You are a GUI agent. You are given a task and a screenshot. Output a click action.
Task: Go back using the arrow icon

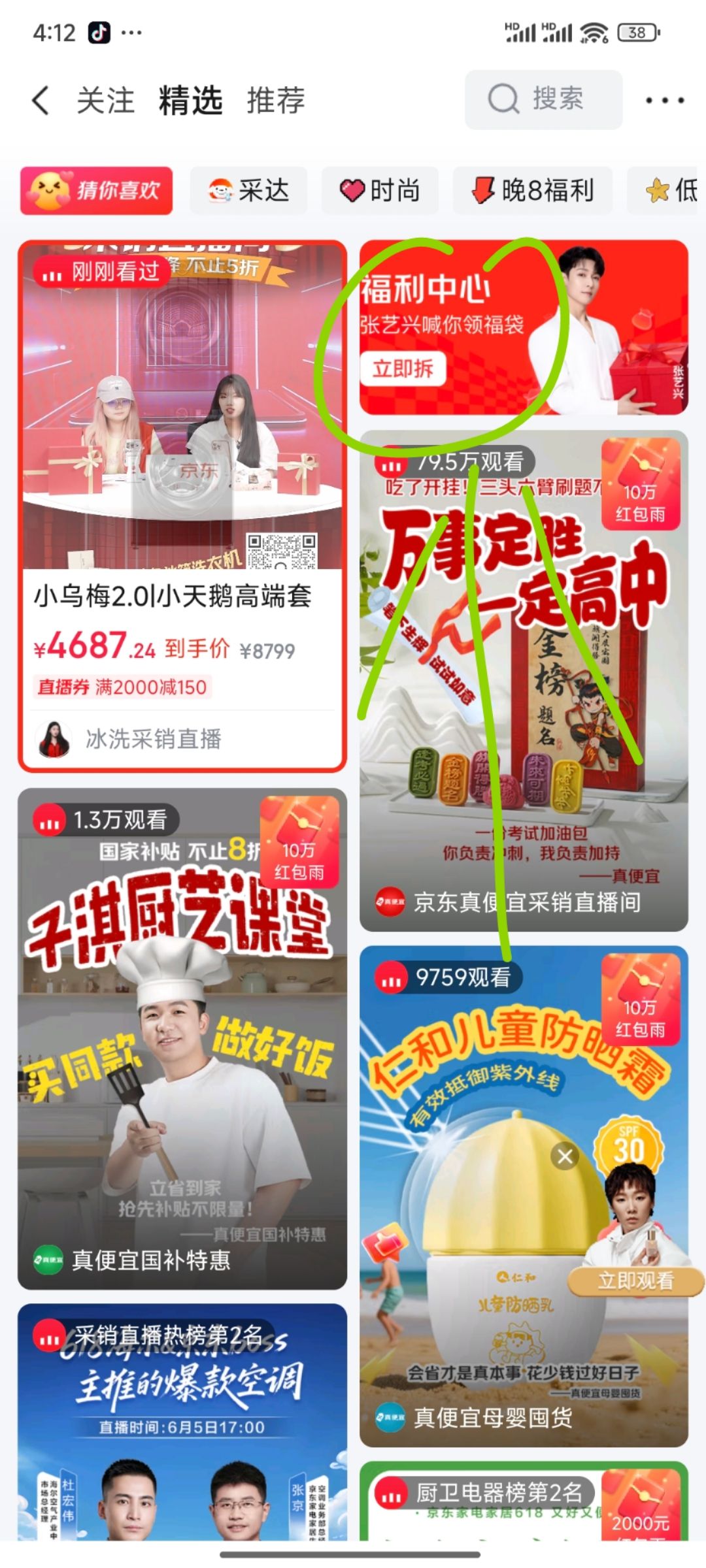[41, 101]
